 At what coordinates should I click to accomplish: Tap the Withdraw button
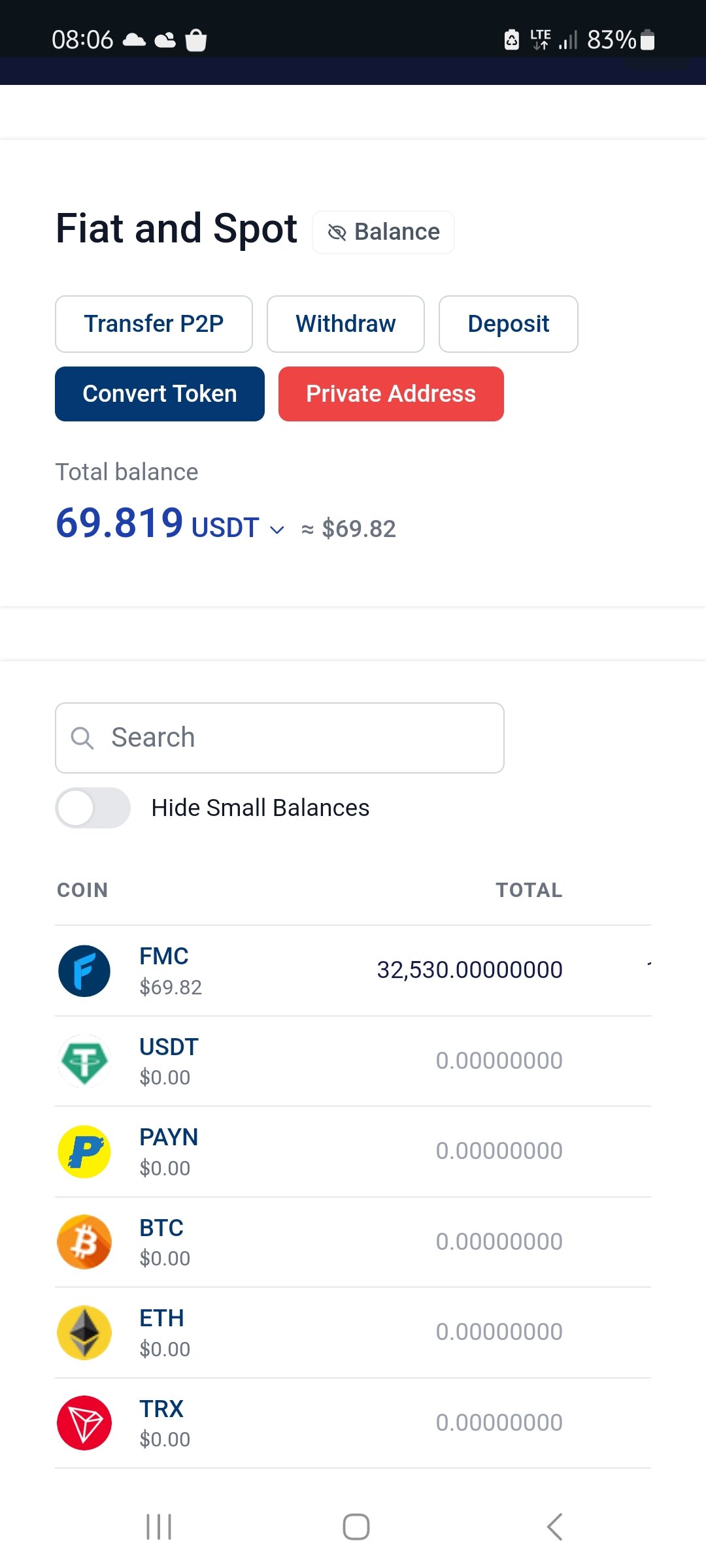click(x=346, y=324)
